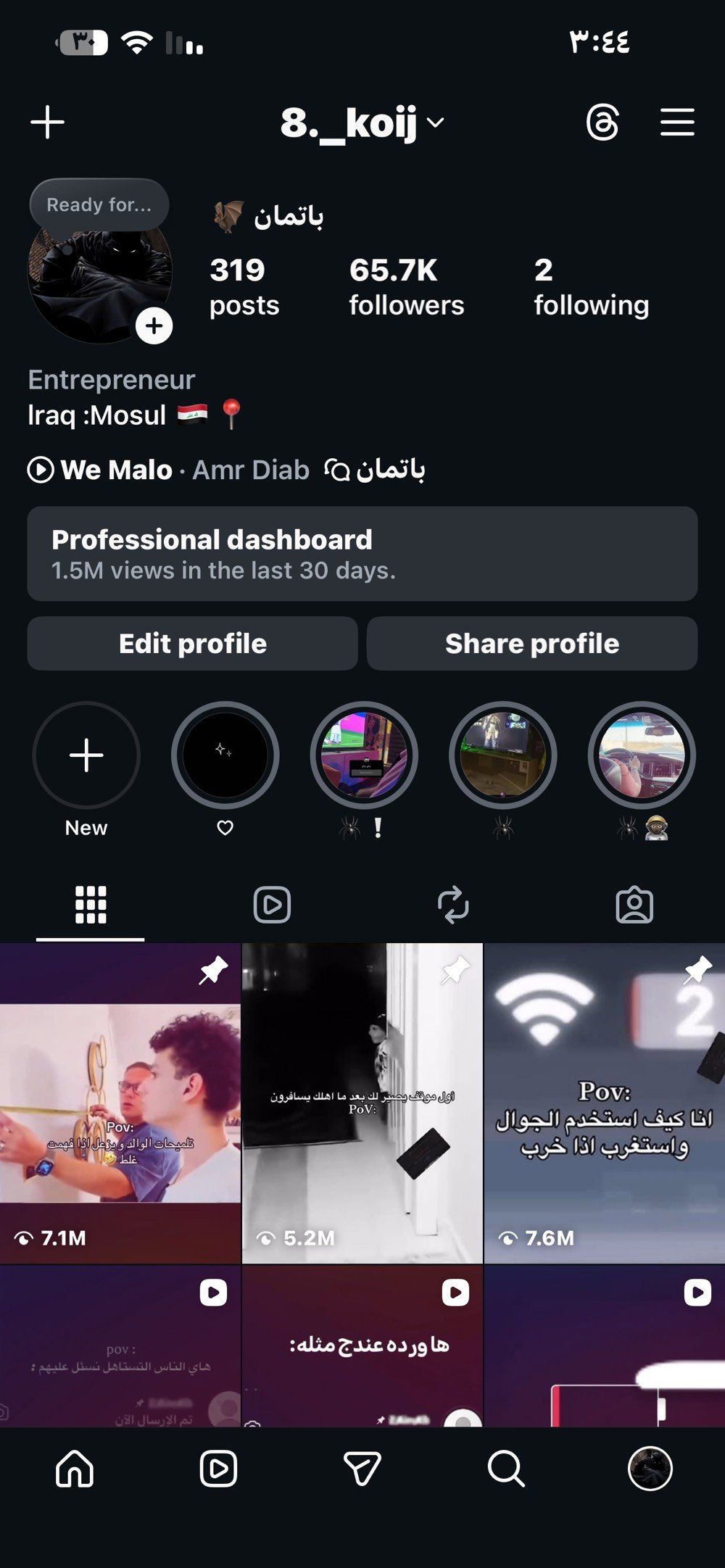
Task: Open pinned Wi-Fi post with 7.6M views
Action: click(x=604, y=1102)
